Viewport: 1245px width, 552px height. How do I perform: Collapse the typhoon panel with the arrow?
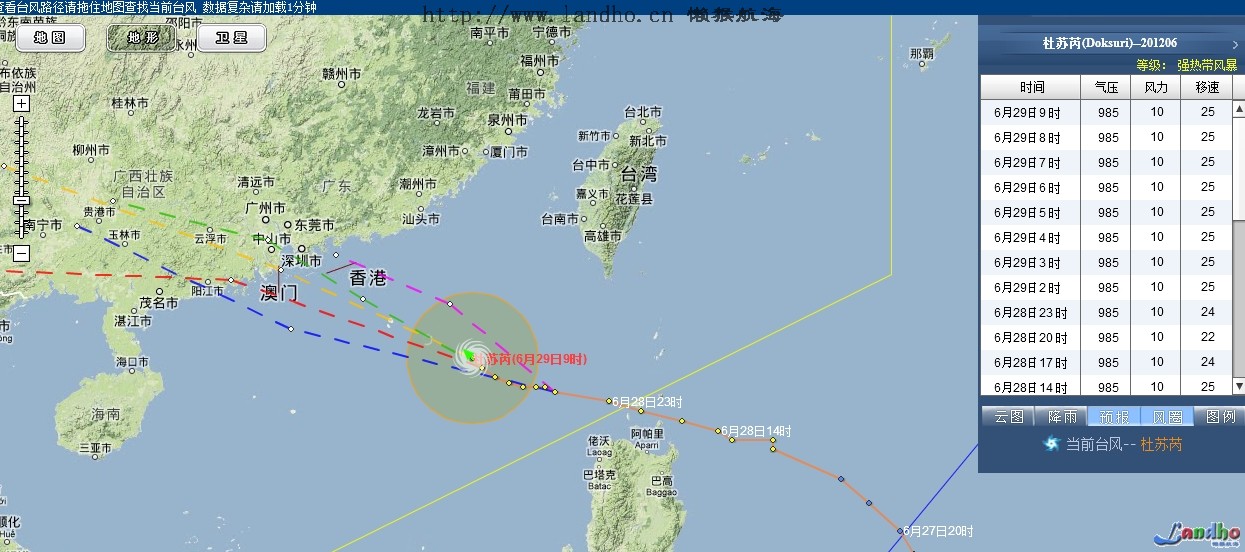click(1235, 44)
